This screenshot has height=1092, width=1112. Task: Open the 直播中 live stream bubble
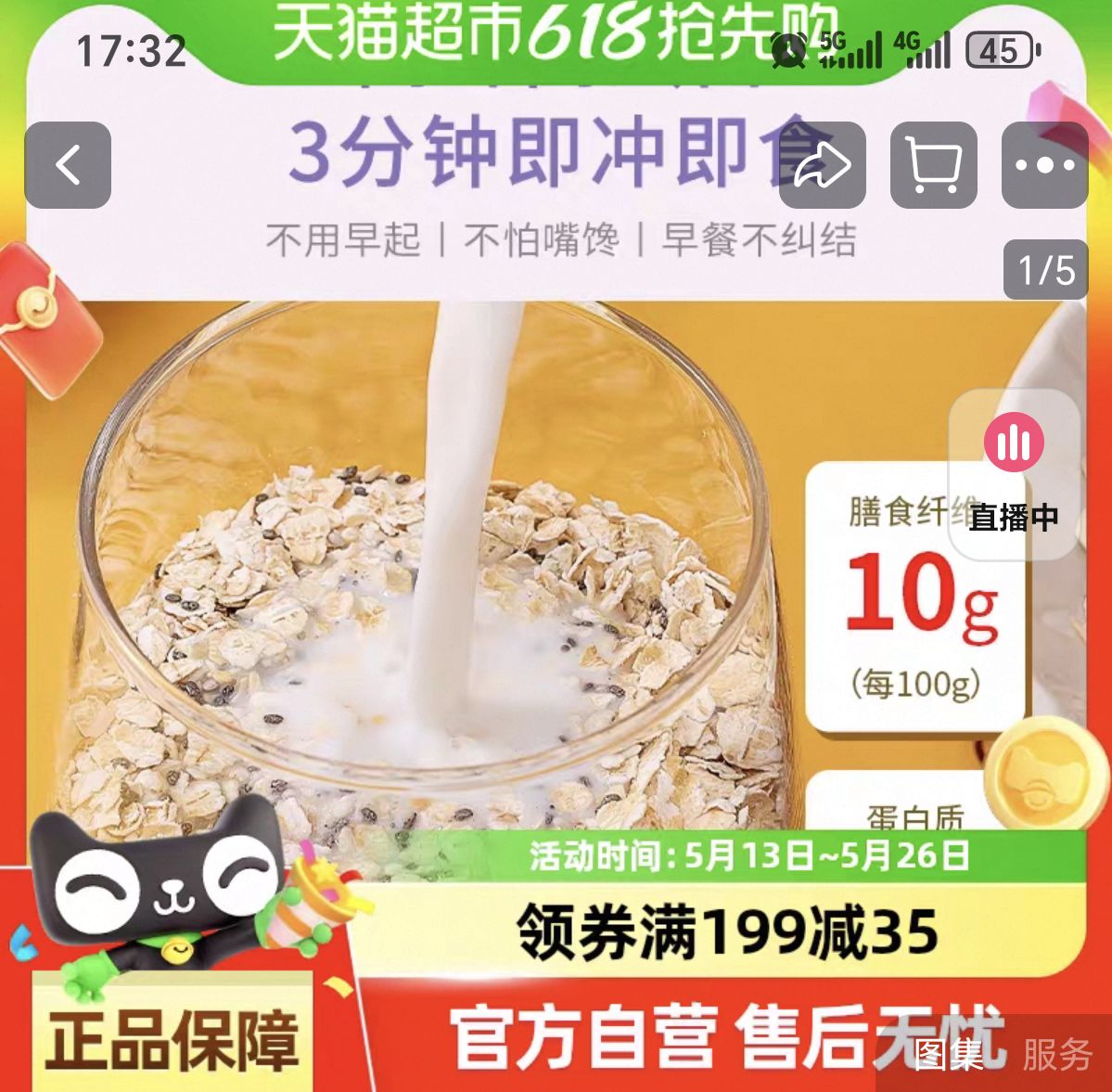(1014, 473)
